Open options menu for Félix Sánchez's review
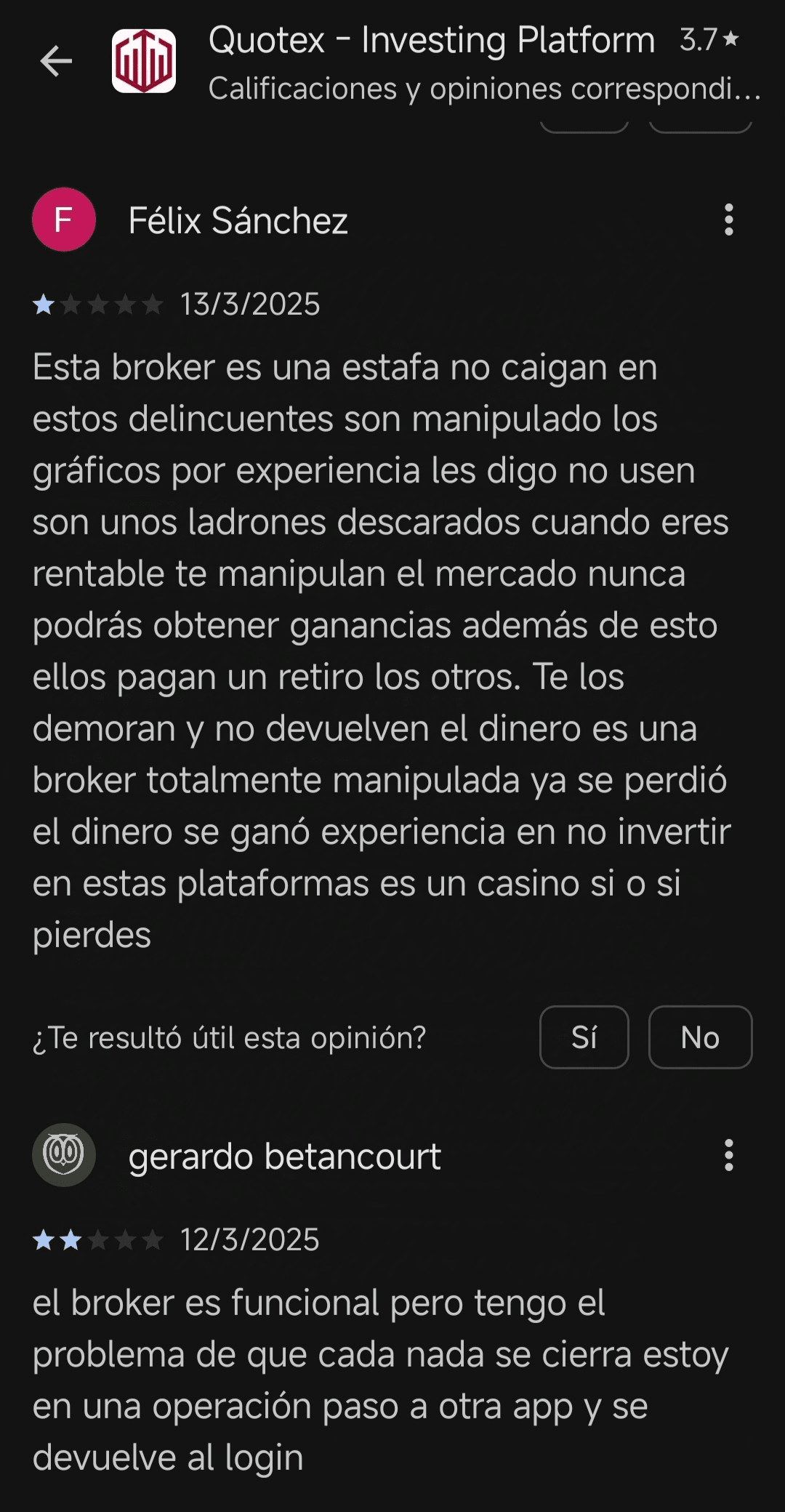Image resolution: width=785 pixels, height=1512 pixels. pyautogui.click(x=728, y=220)
